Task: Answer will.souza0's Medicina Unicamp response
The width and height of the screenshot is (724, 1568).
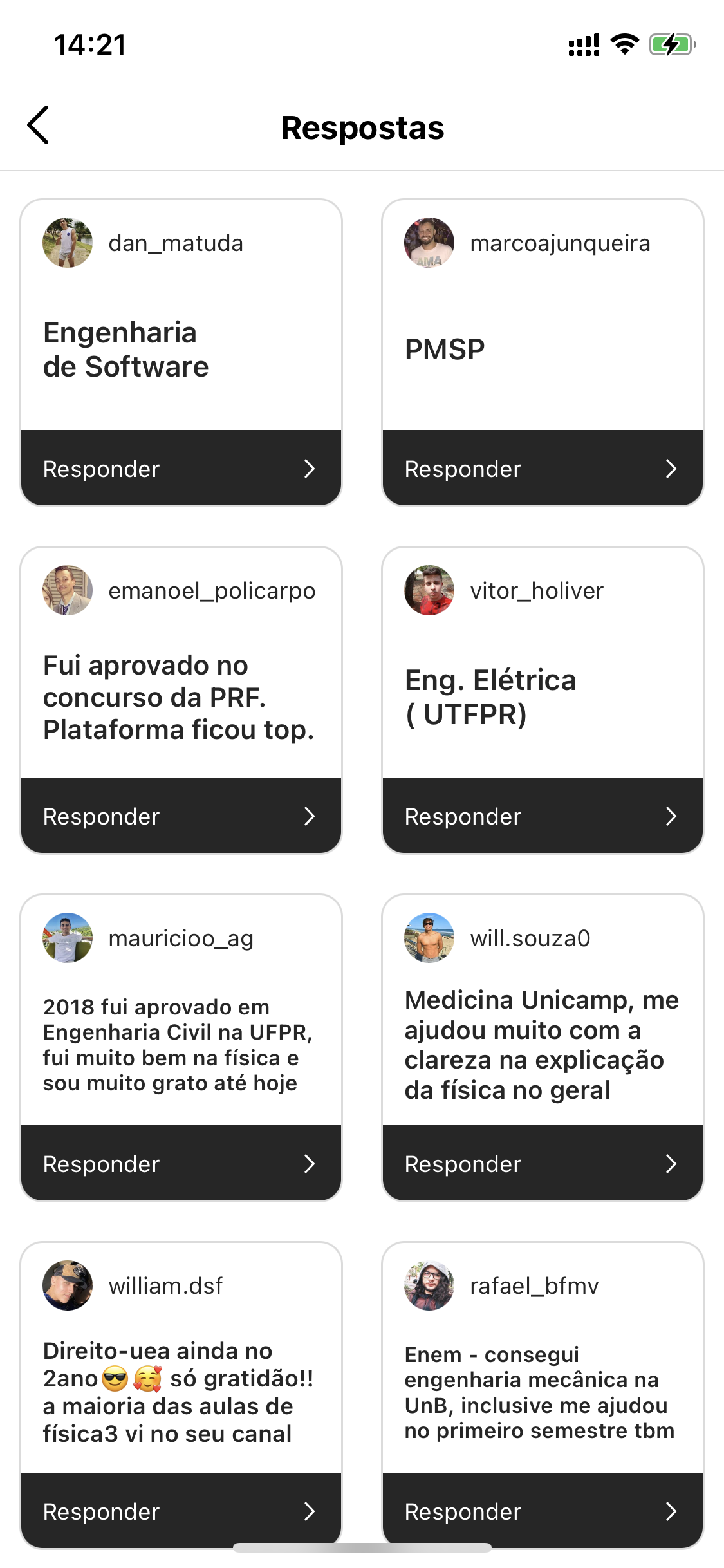Action: coord(542,1164)
